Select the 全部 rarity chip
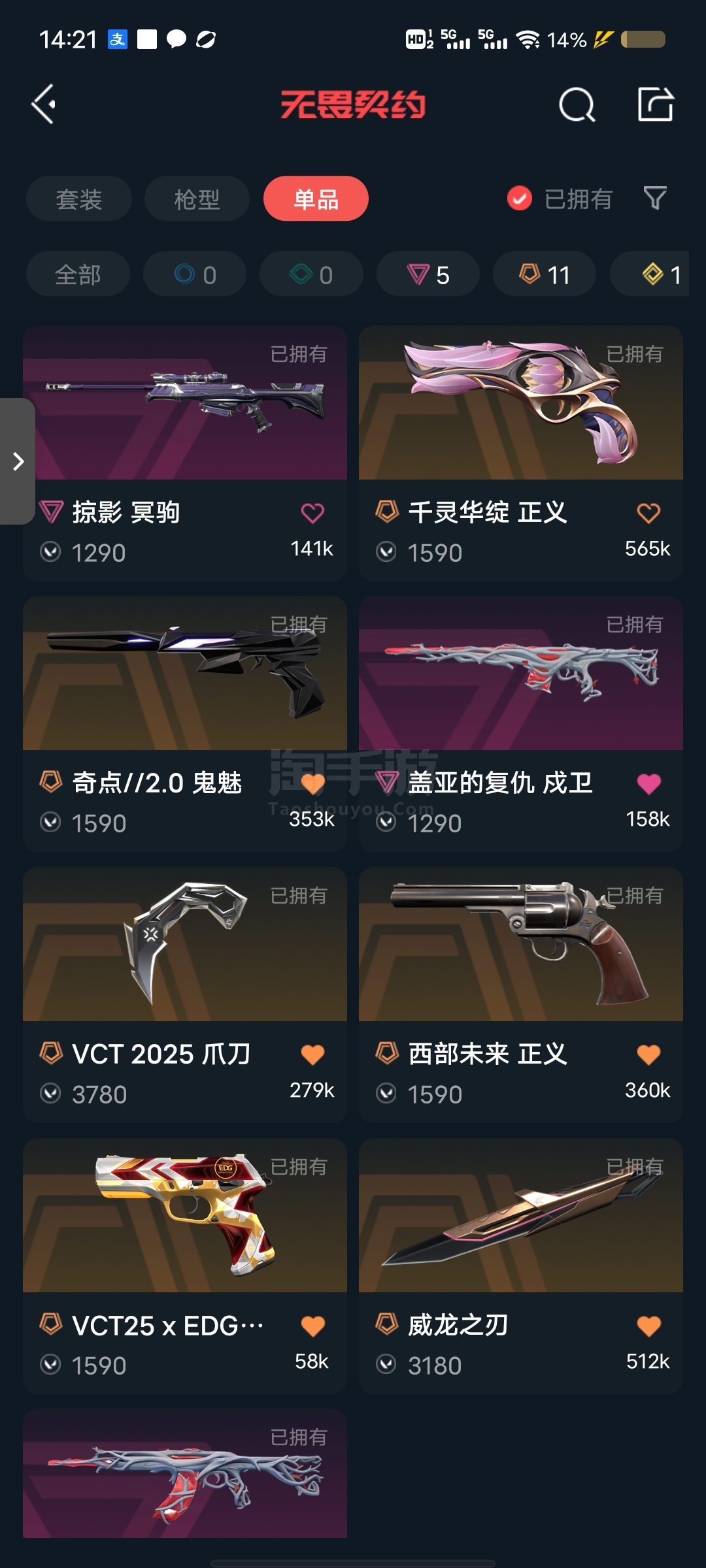The image size is (706, 1568). coord(78,274)
